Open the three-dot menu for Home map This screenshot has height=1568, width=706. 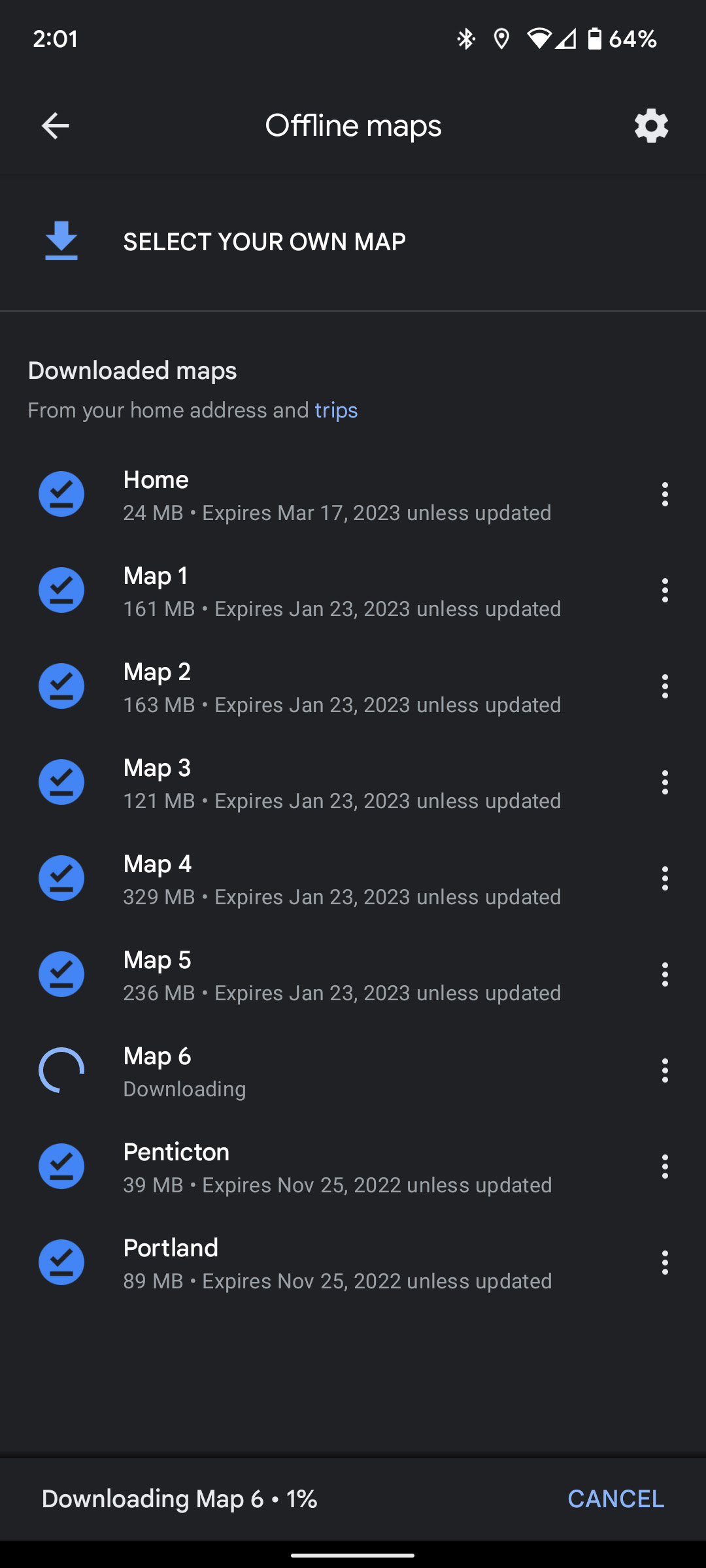(665, 495)
